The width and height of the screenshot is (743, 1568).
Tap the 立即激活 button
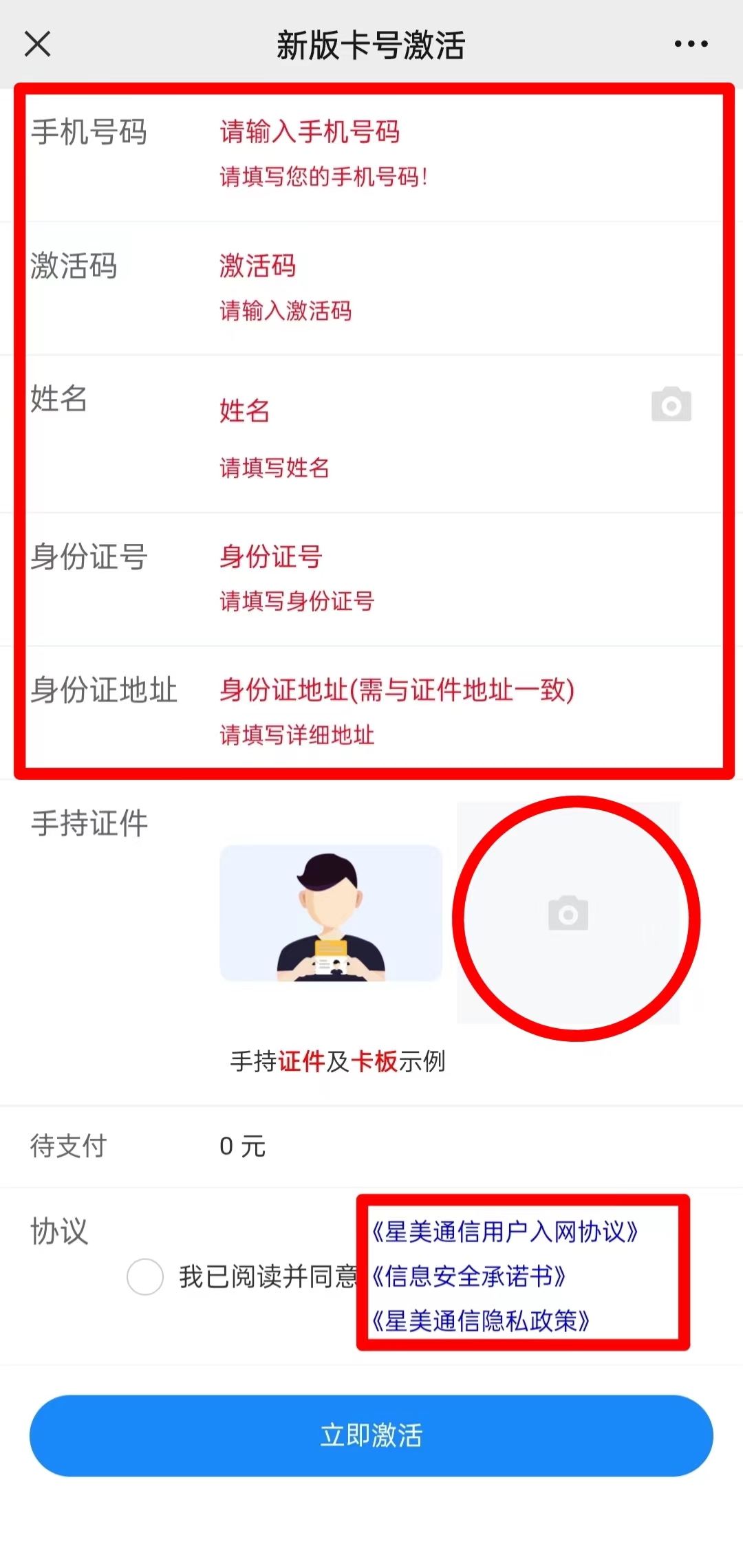[371, 1435]
